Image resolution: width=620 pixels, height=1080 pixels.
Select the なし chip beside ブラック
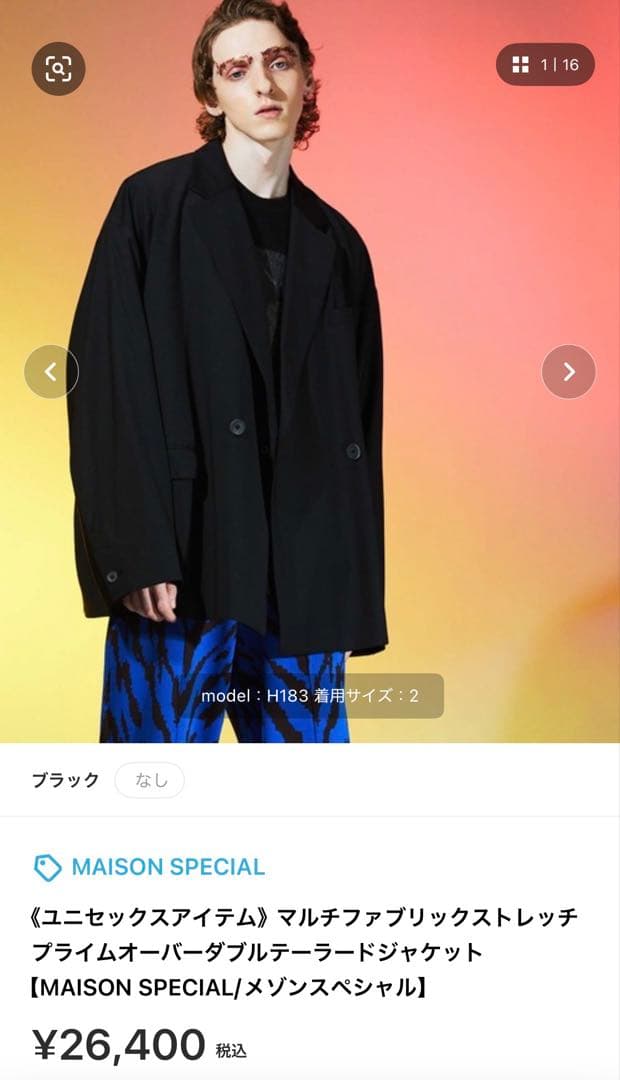149,780
